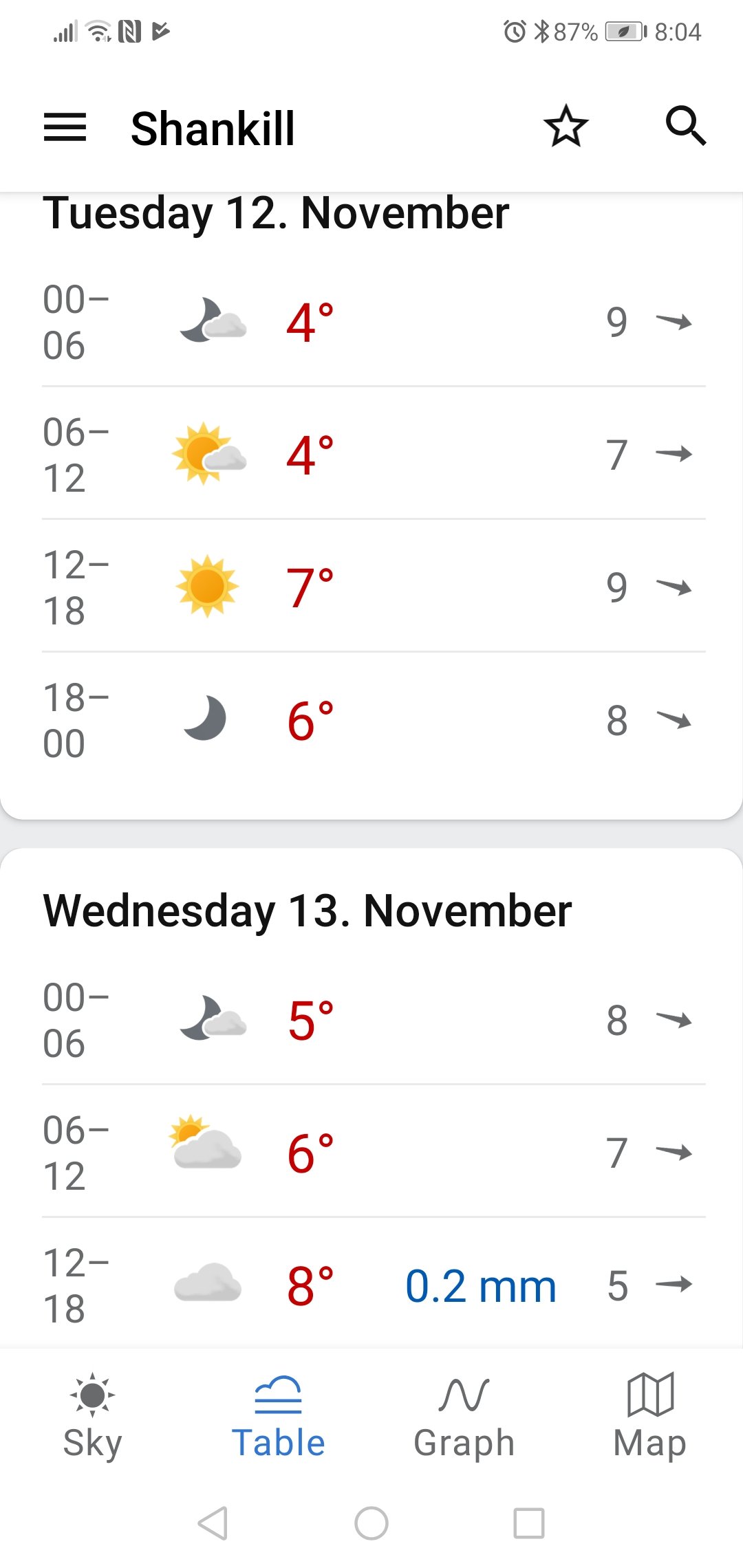Open Tuesday 12–18 forecast row
743x1568 pixels.
[371, 587]
